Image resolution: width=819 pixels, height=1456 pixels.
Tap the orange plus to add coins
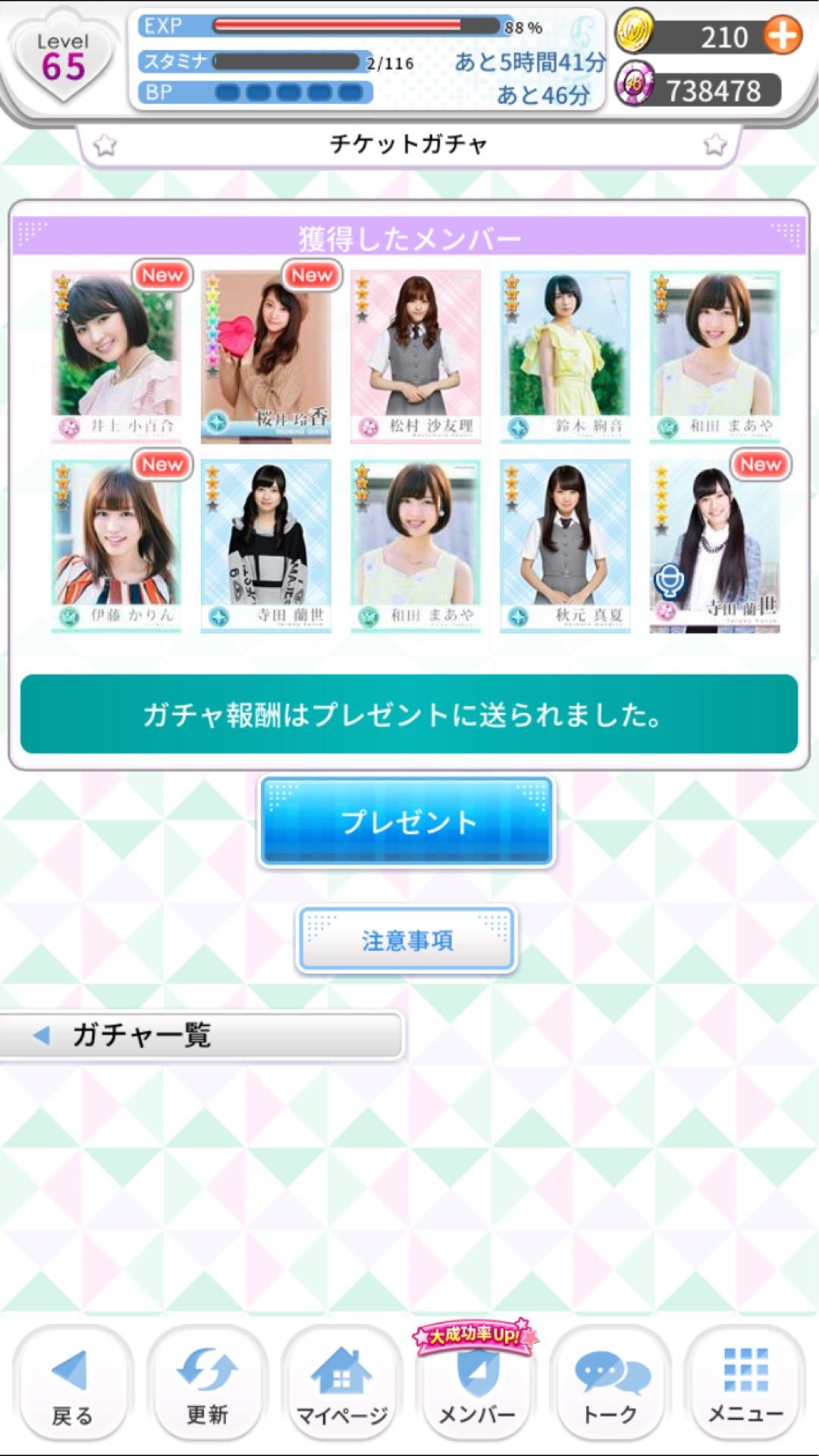pyautogui.click(x=782, y=36)
